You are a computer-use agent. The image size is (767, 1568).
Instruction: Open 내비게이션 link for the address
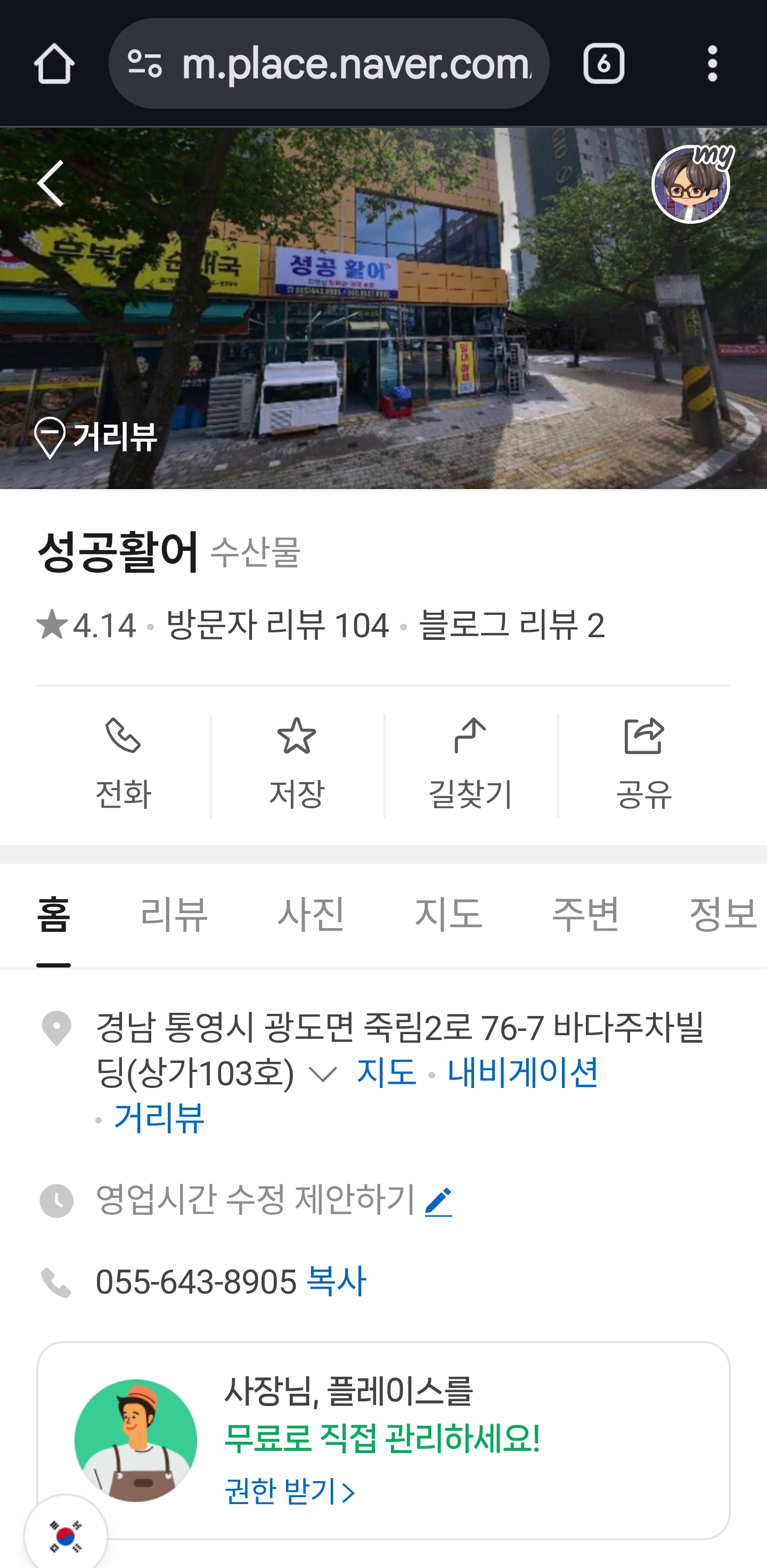tap(523, 1073)
